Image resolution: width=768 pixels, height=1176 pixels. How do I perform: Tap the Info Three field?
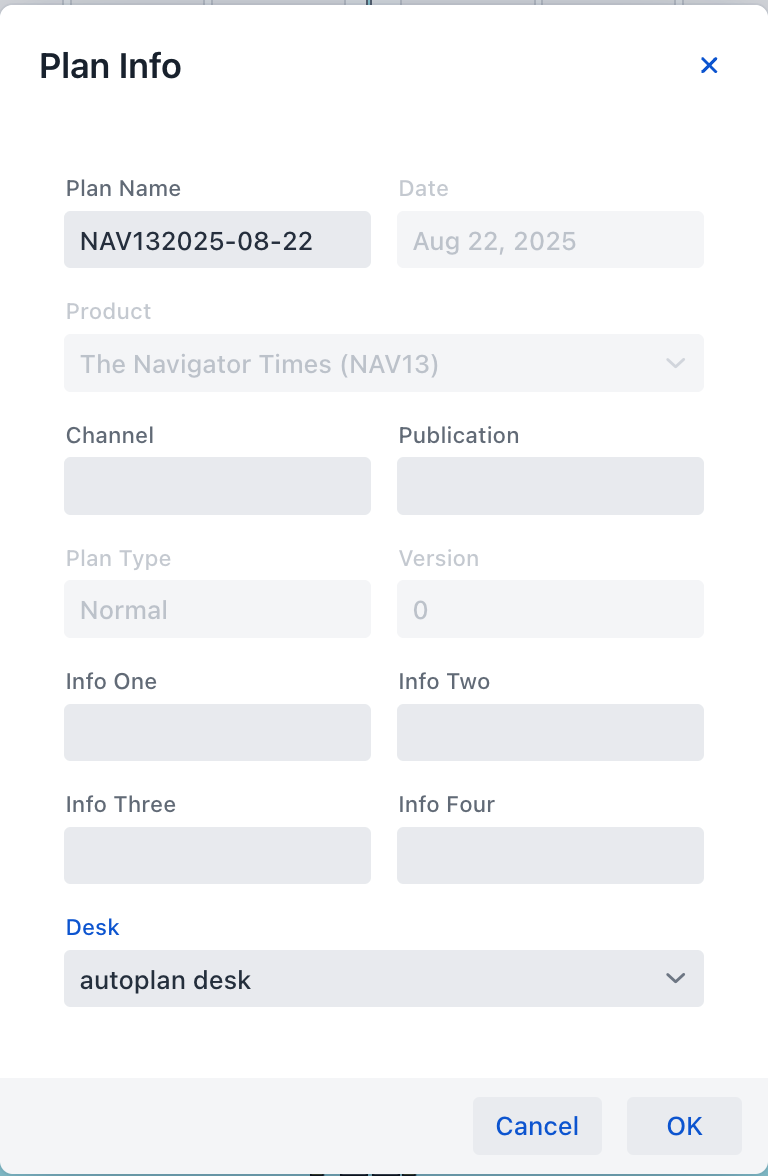coord(217,855)
